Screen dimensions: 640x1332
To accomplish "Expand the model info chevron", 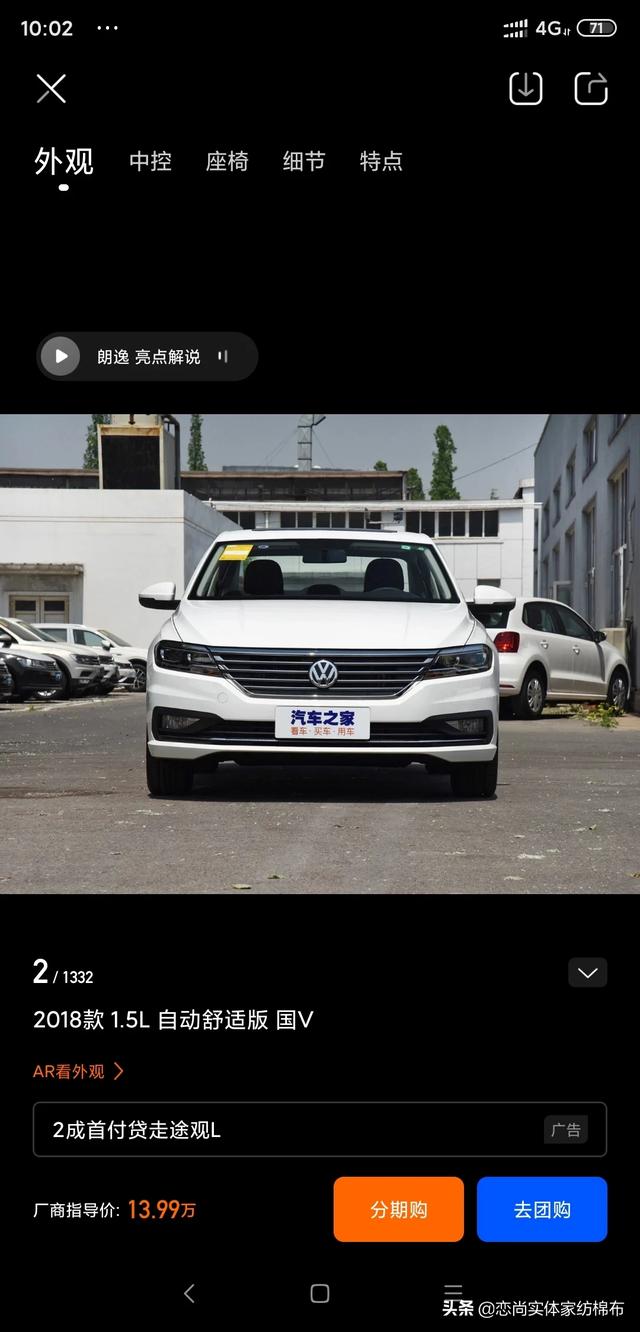I will (x=587, y=972).
